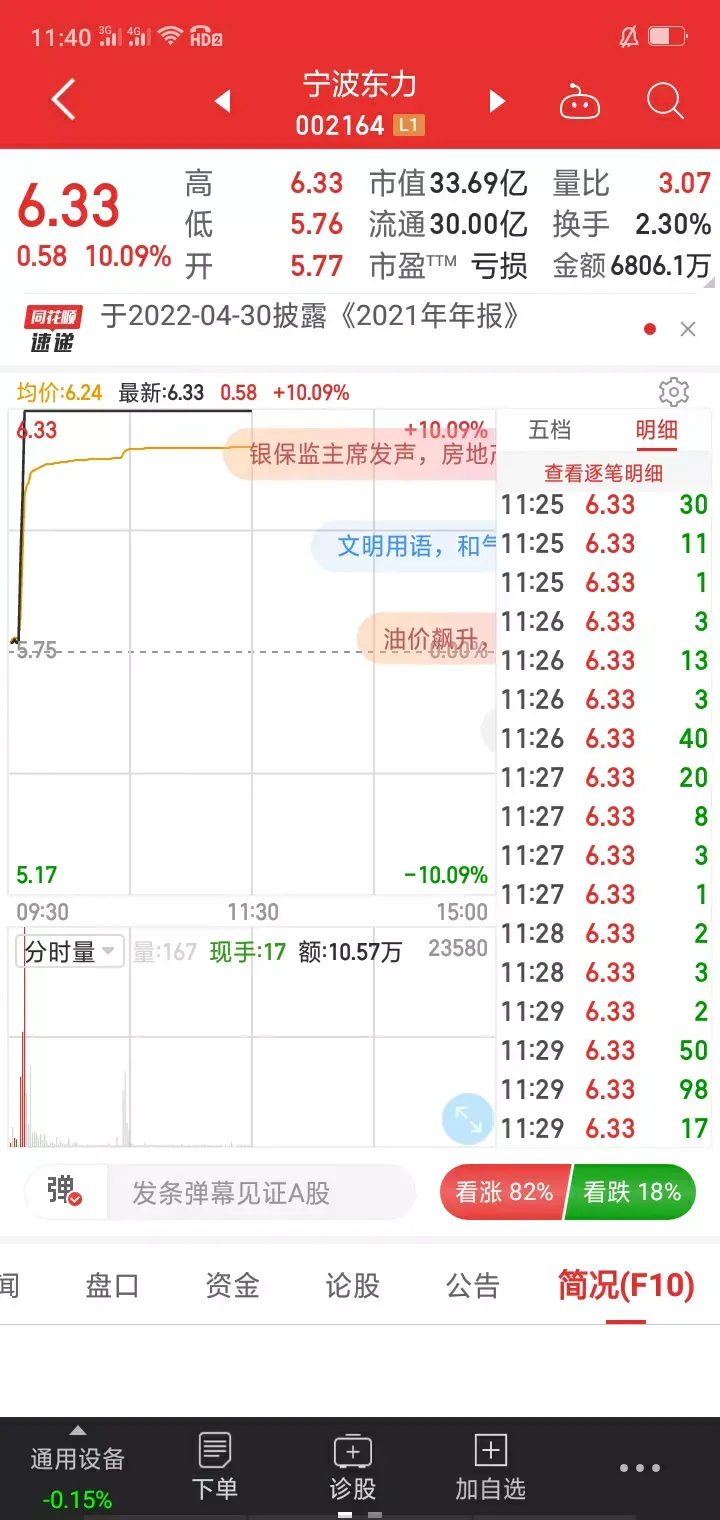
Task: Go back using the top-left arrow
Action: point(63,101)
